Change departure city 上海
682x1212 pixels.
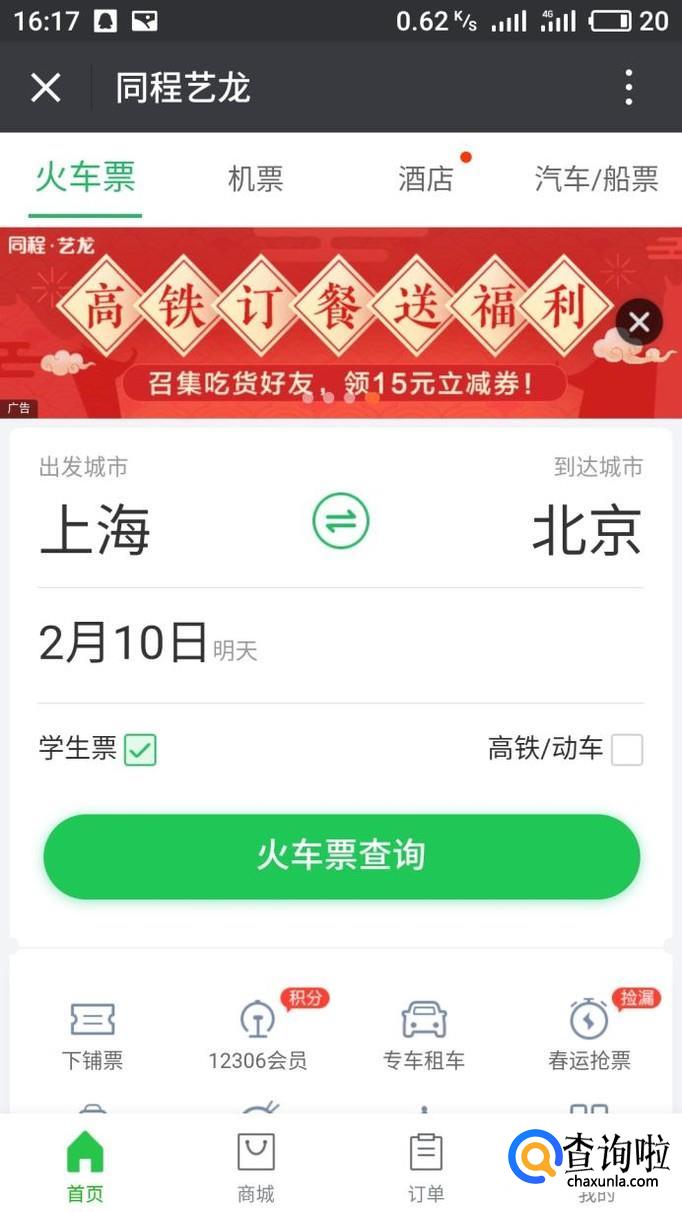[95, 530]
